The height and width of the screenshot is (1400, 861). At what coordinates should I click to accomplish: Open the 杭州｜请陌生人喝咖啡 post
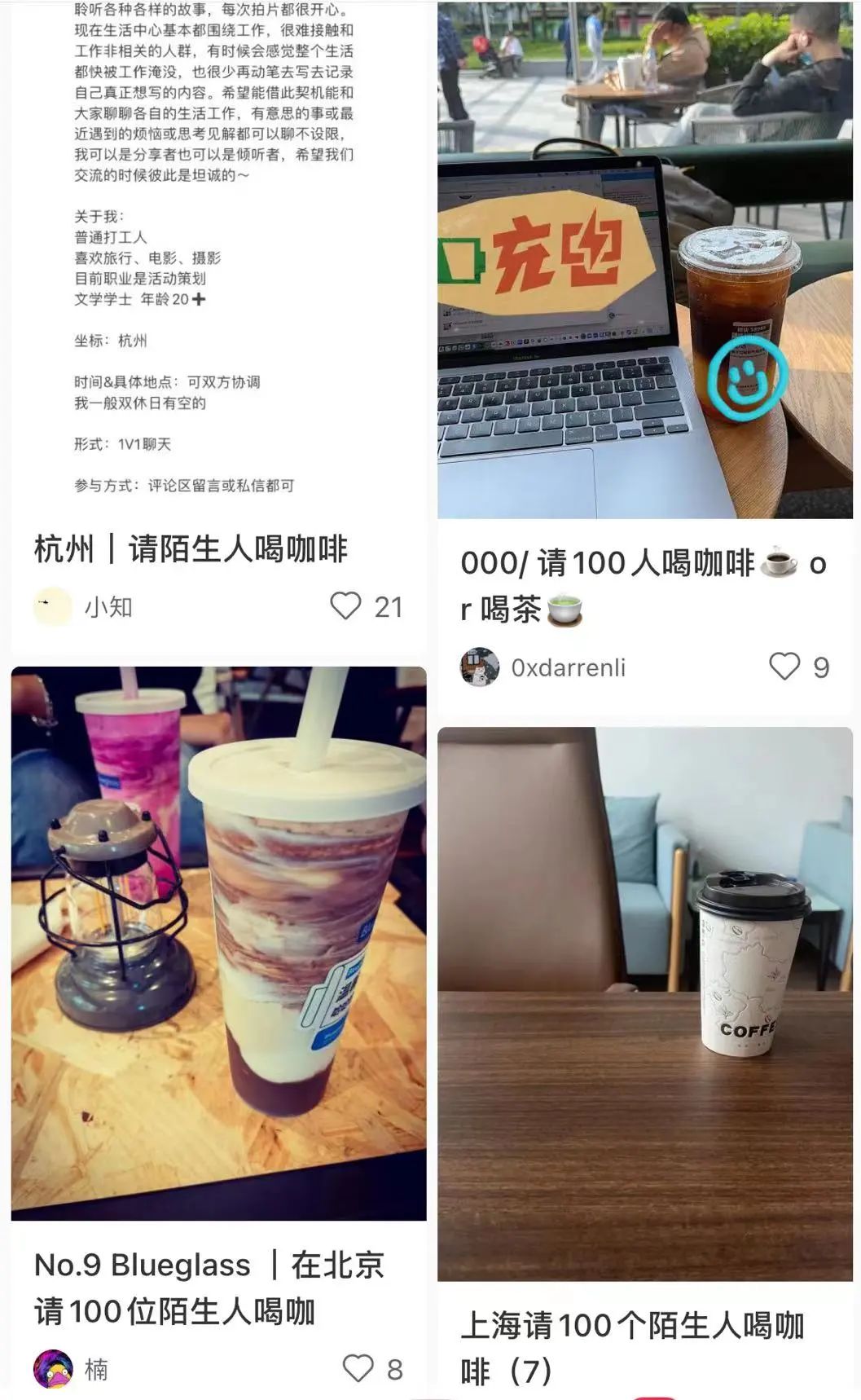[x=191, y=548]
